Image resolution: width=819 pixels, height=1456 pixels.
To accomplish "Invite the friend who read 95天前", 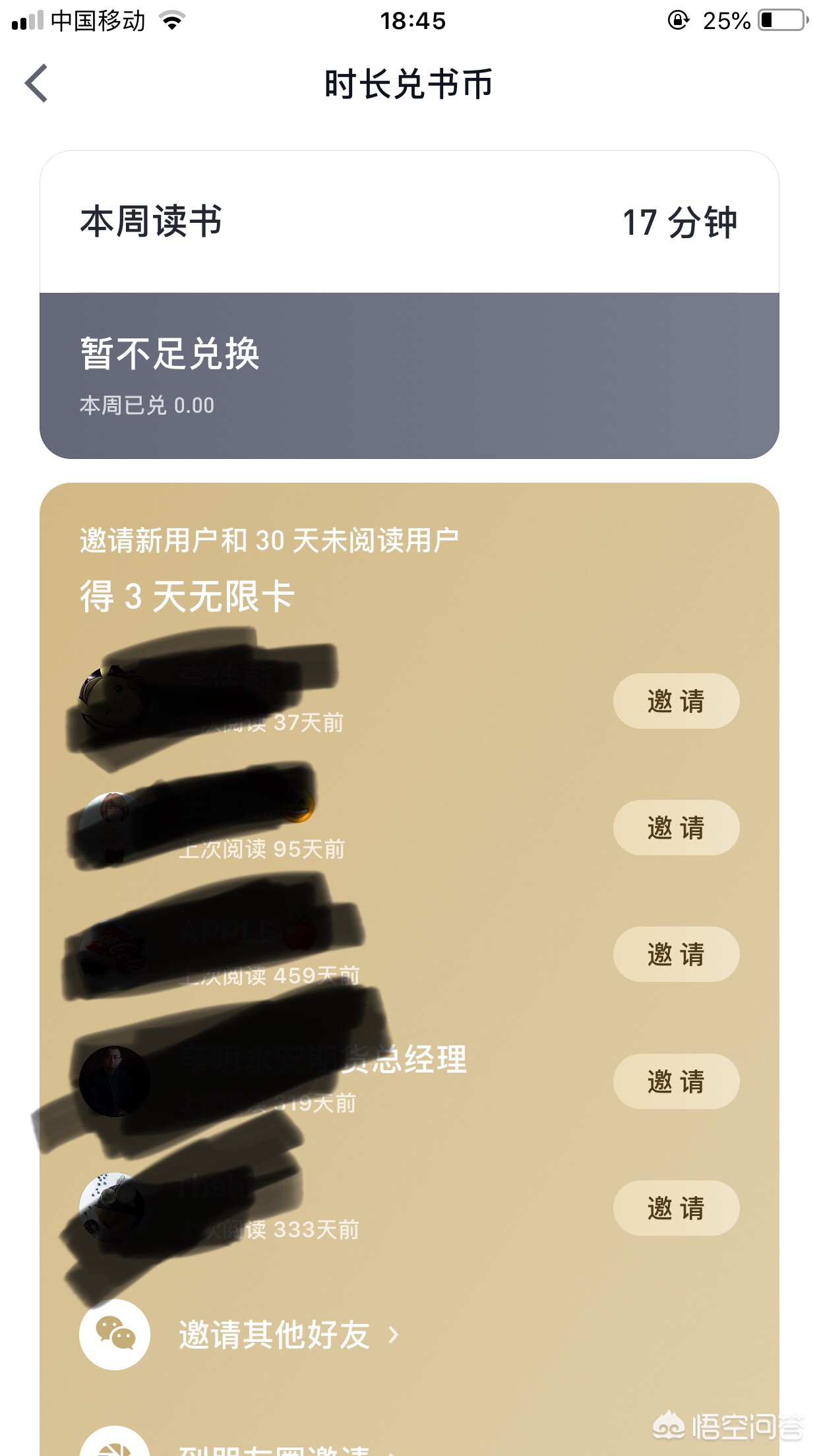I will tap(676, 828).
